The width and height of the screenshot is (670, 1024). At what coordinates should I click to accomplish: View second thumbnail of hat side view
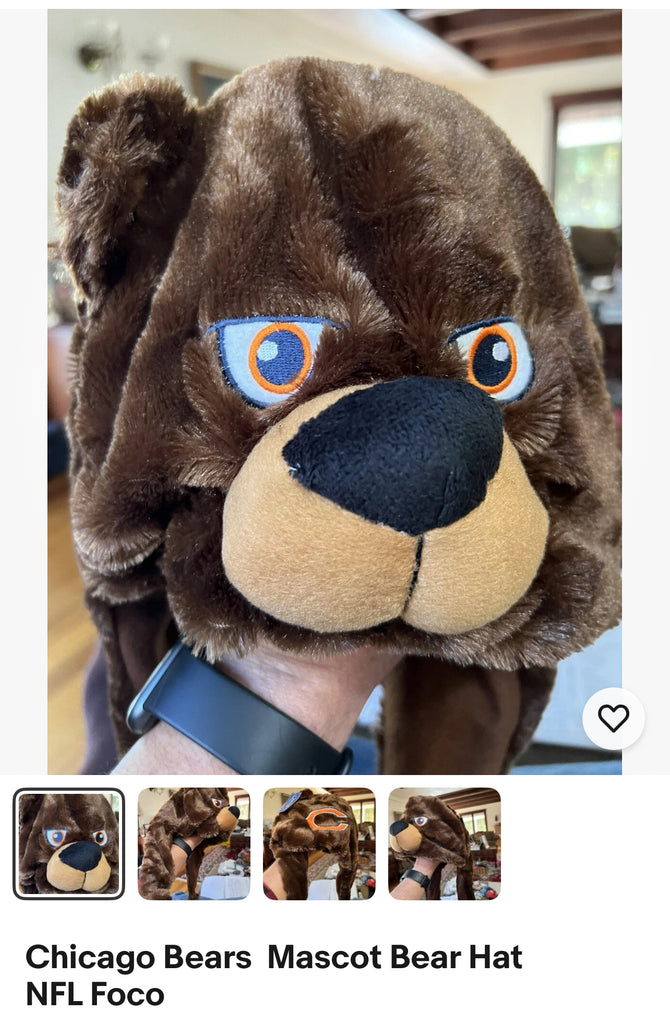point(194,843)
